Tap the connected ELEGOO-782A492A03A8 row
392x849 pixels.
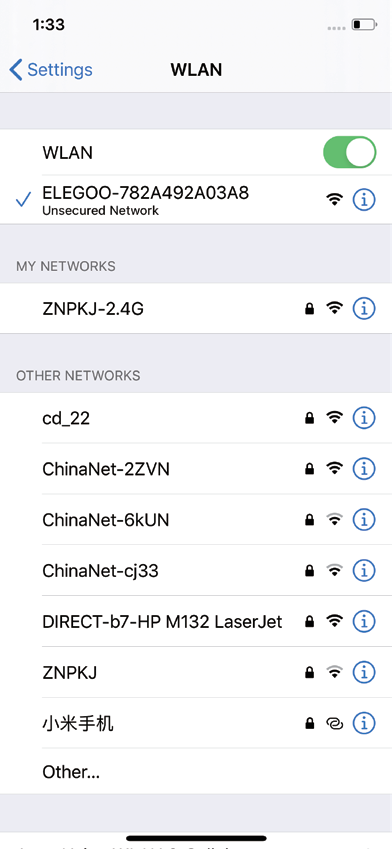pyautogui.click(x=196, y=200)
